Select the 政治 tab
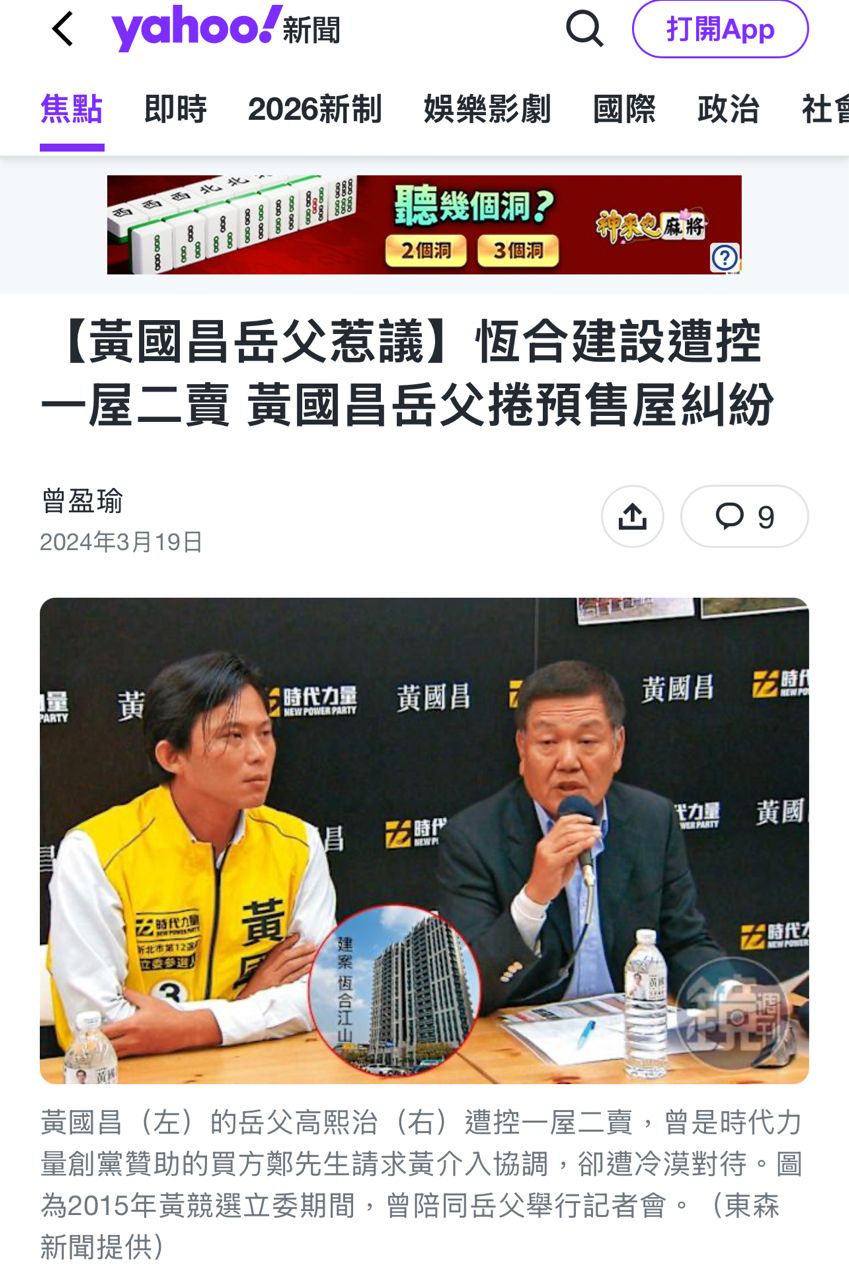 (x=728, y=109)
